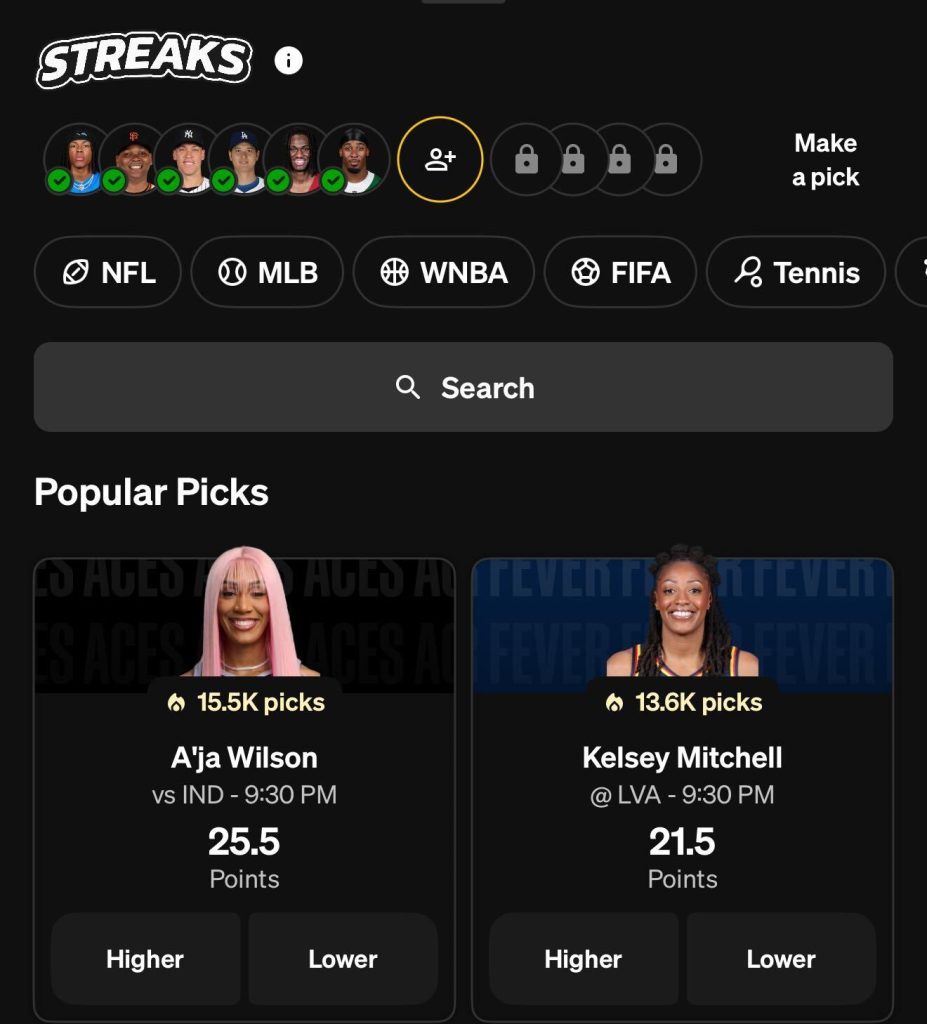Filter picks by MLB

coord(267,272)
